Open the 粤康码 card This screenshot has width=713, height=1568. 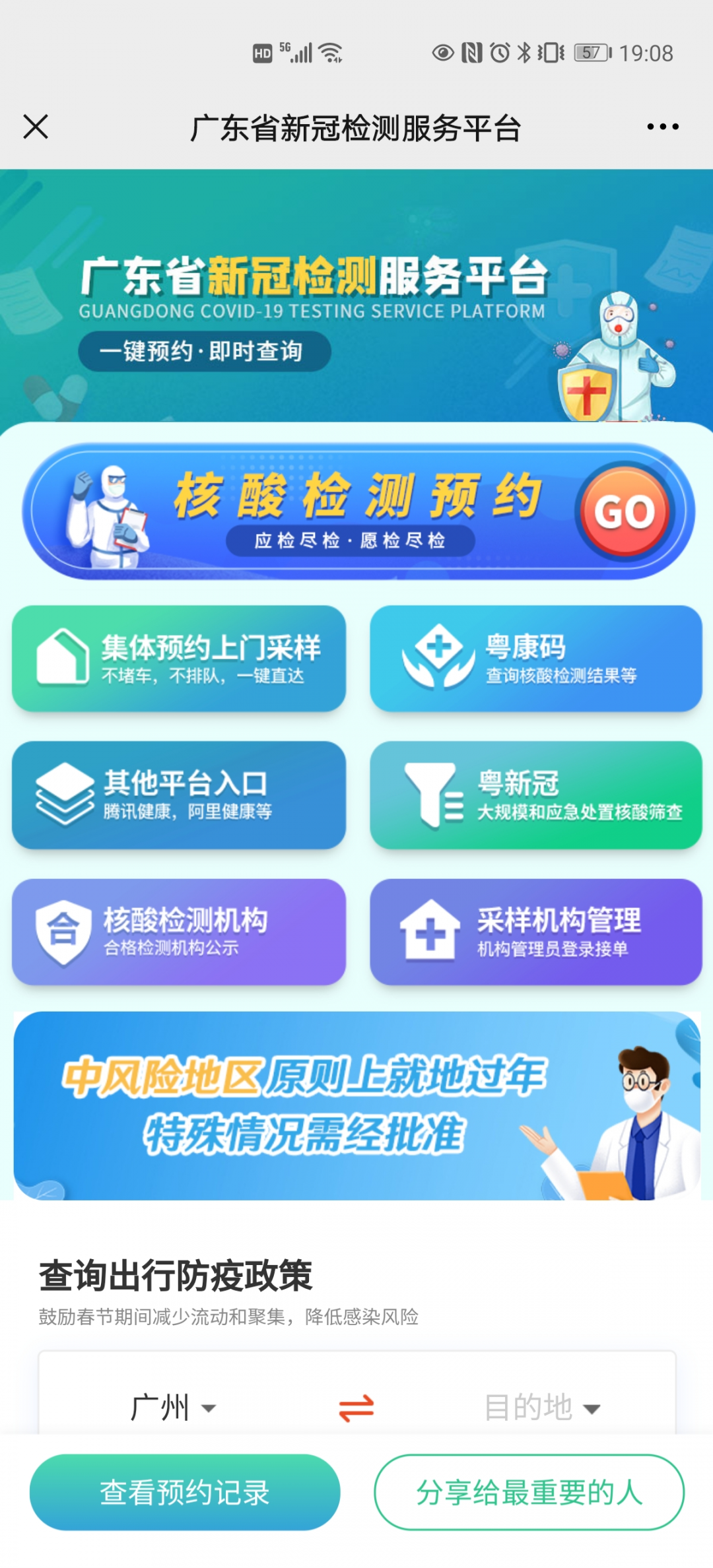click(535, 659)
